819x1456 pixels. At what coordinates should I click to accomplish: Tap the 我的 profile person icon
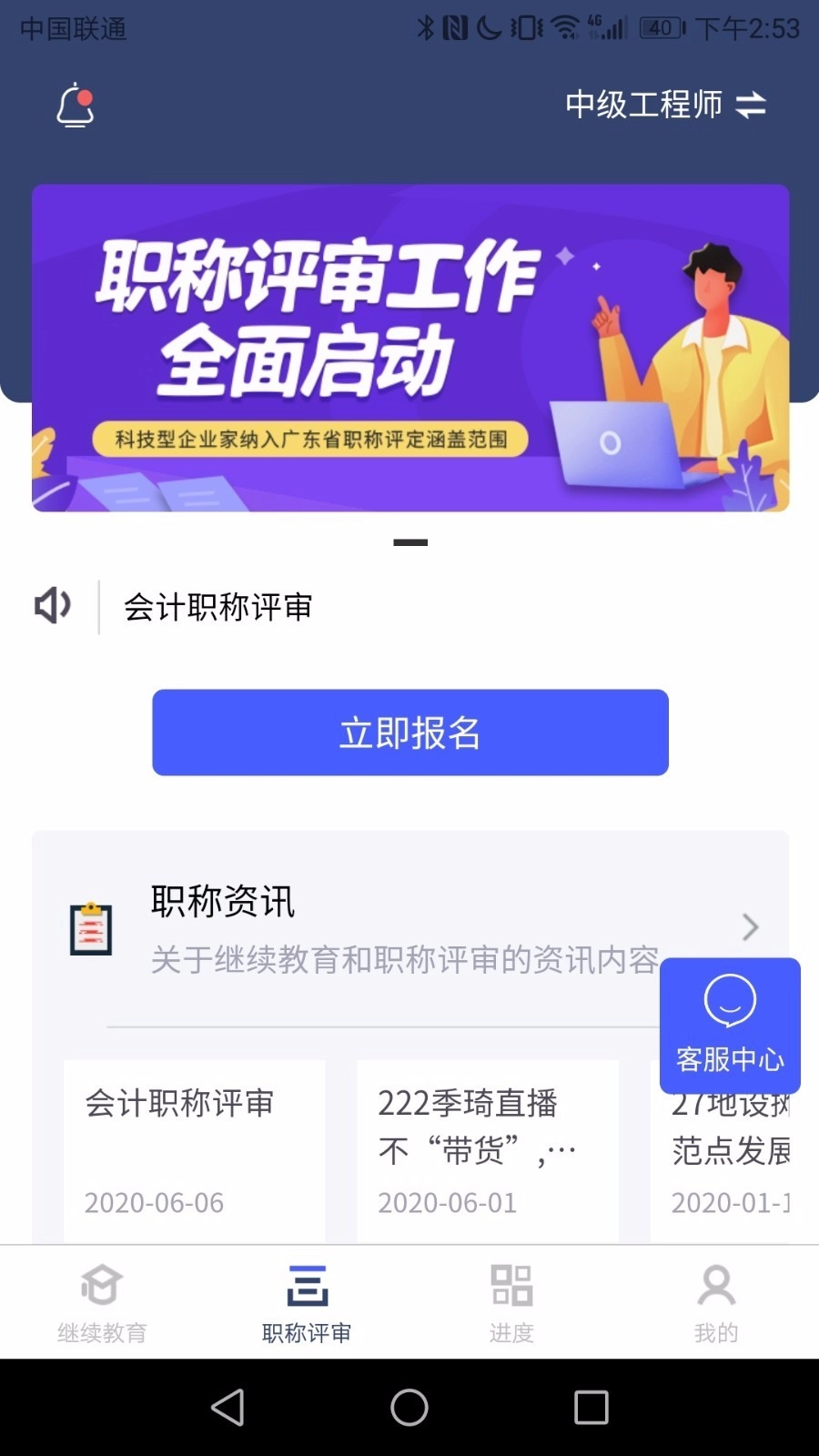coord(715,1287)
